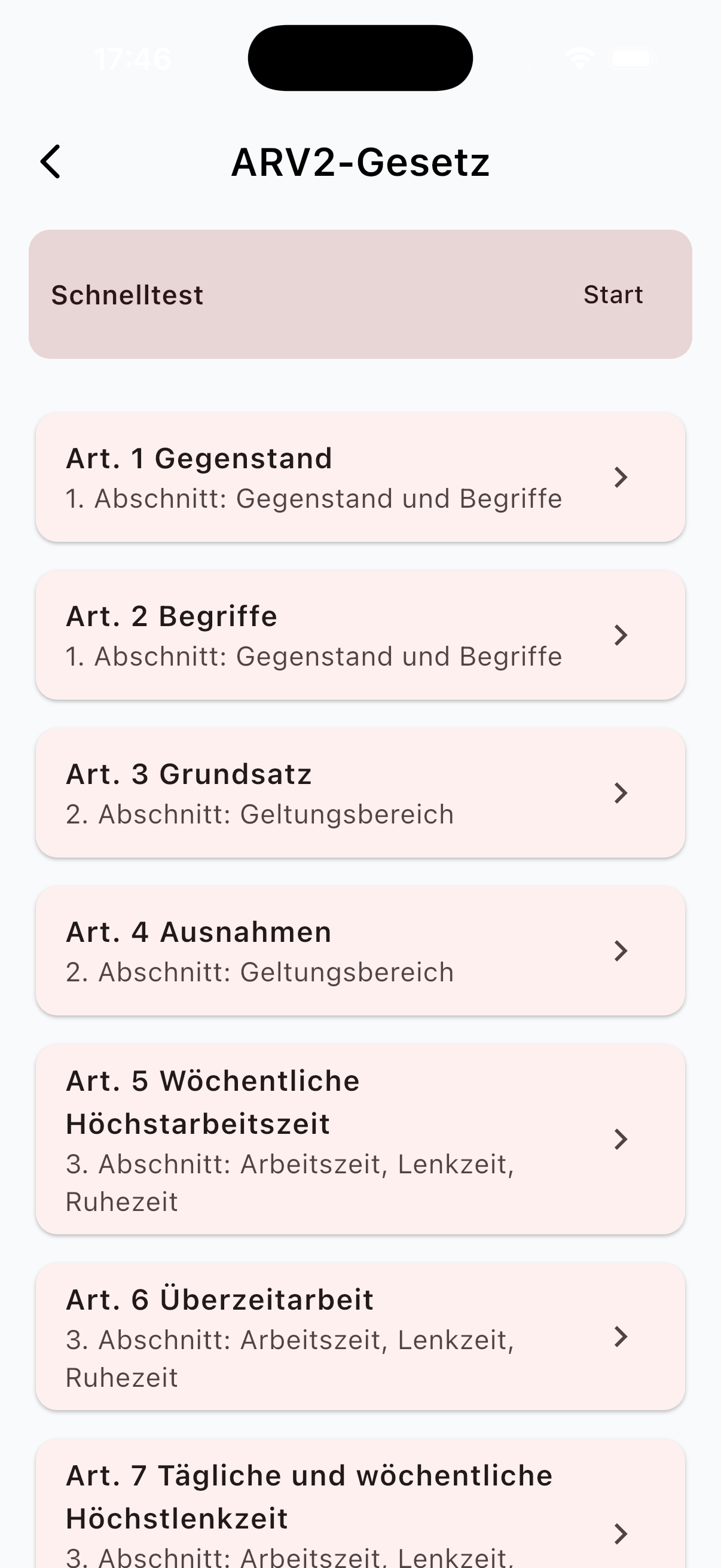Select Art. 4 Ausnahmen
Viewport: 721px width, 1568px height.
tap(360, 950)
